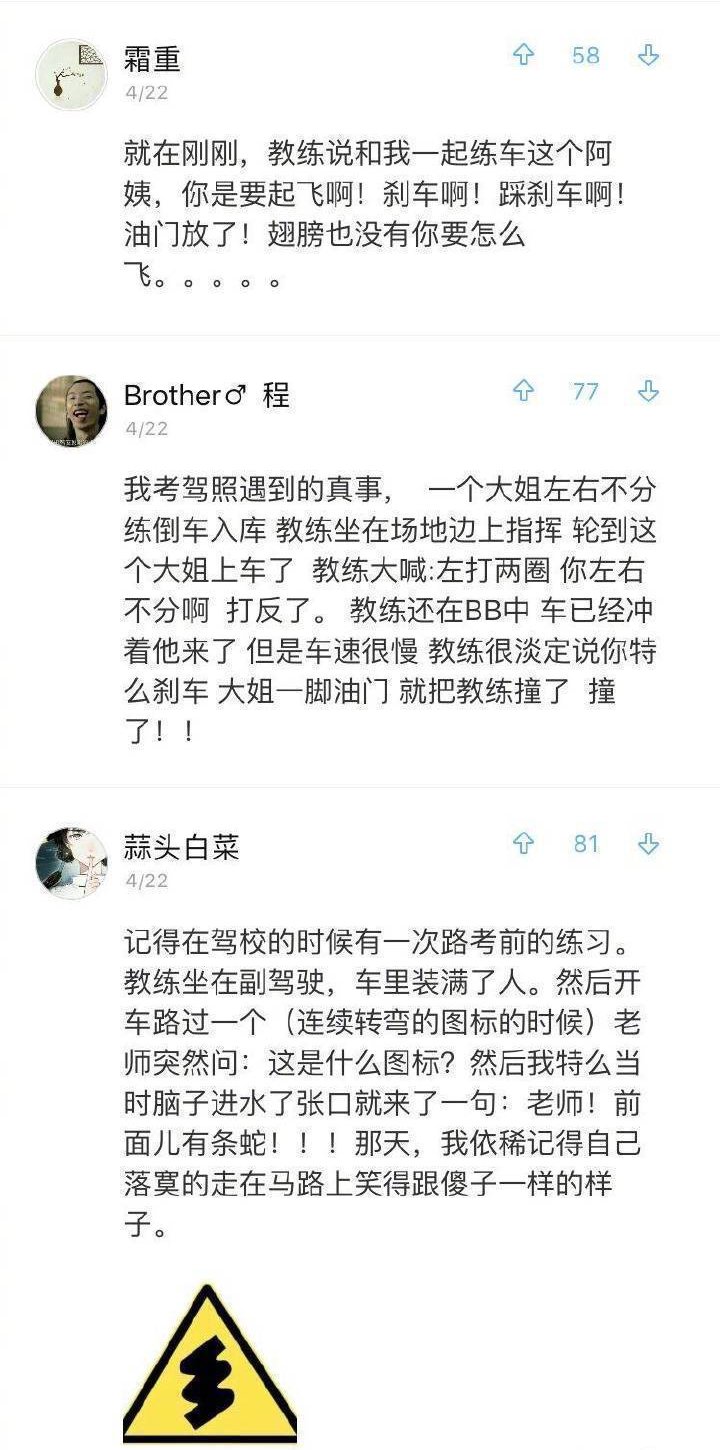
Task: Downvote Brother♂ 程's comment
Action: click(649, 392)
